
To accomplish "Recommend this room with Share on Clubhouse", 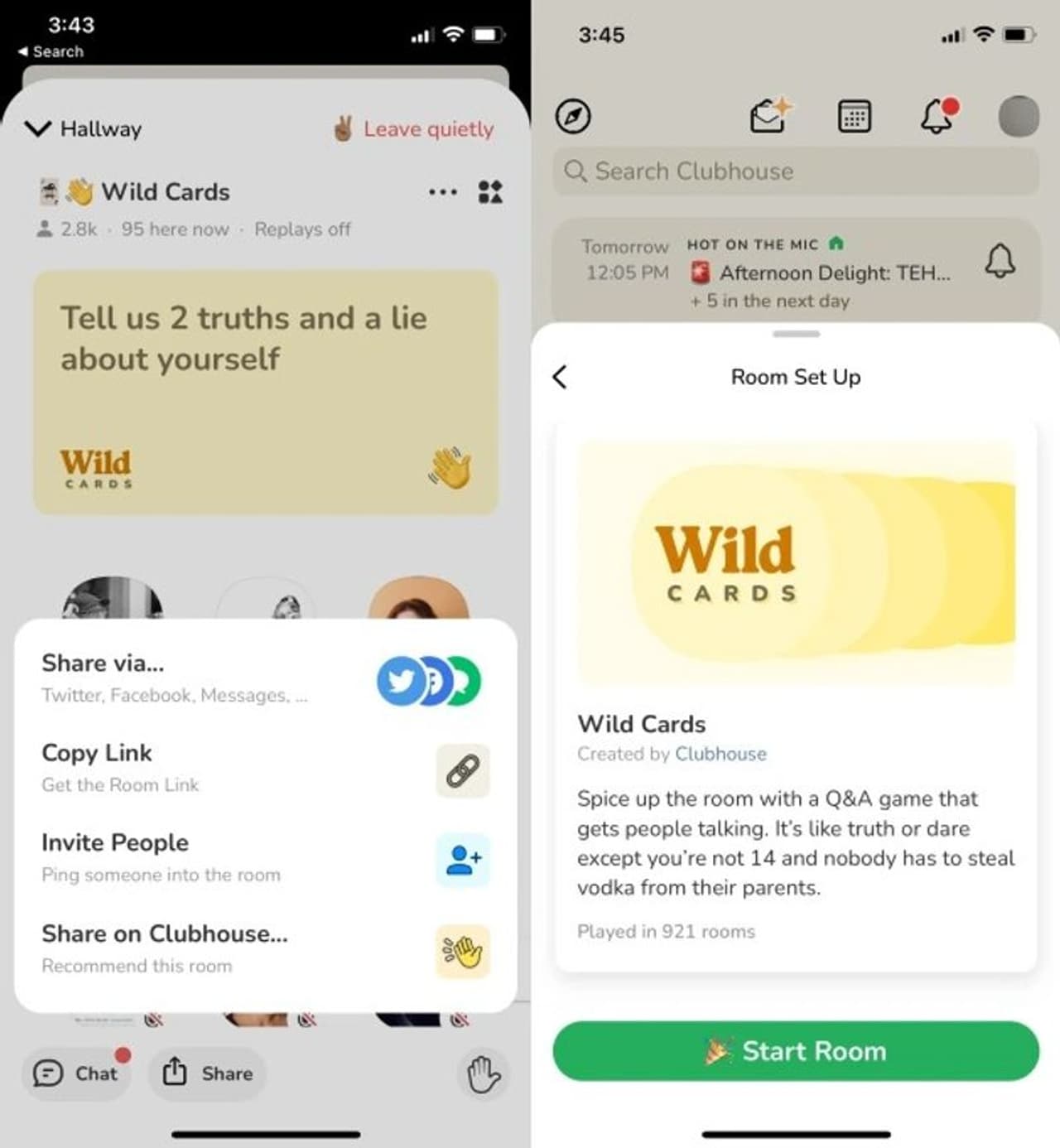I will point(265,948).
